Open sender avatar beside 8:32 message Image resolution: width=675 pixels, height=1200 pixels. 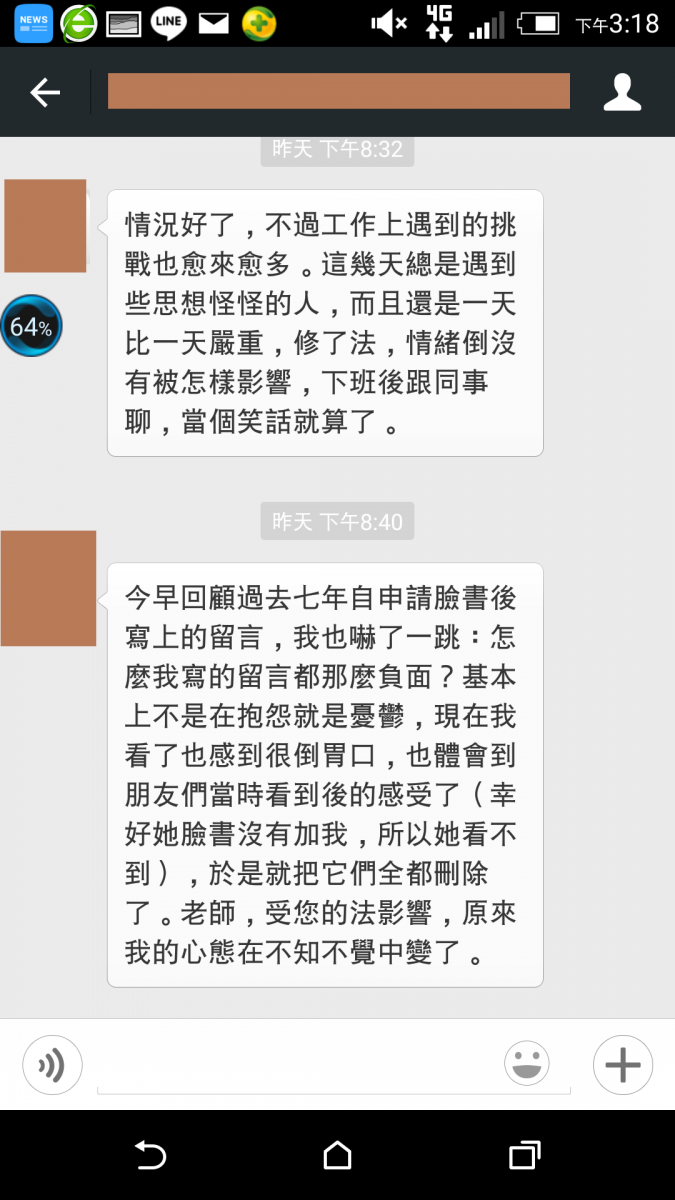pyautogui.click(x=45, y=226)
